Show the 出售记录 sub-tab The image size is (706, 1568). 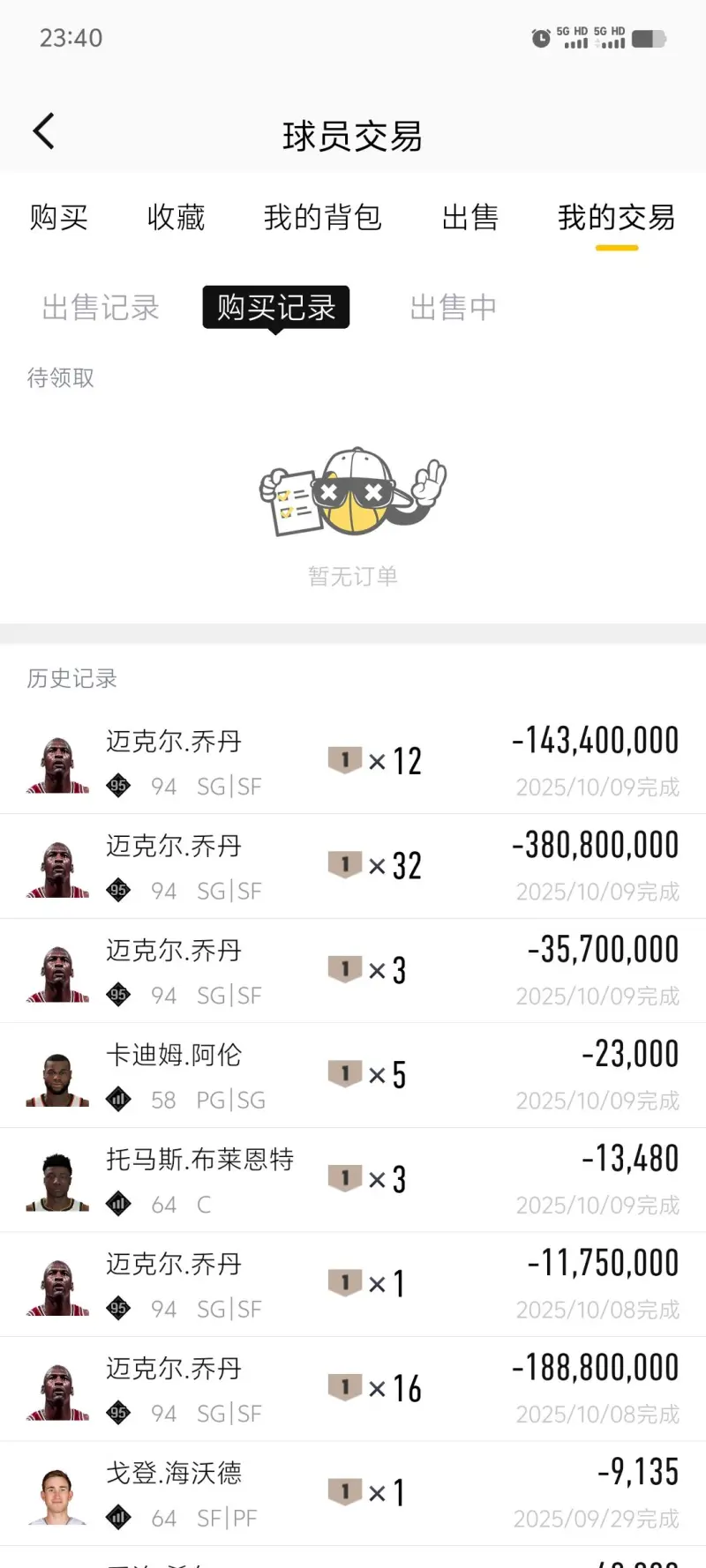coord(101,308)
